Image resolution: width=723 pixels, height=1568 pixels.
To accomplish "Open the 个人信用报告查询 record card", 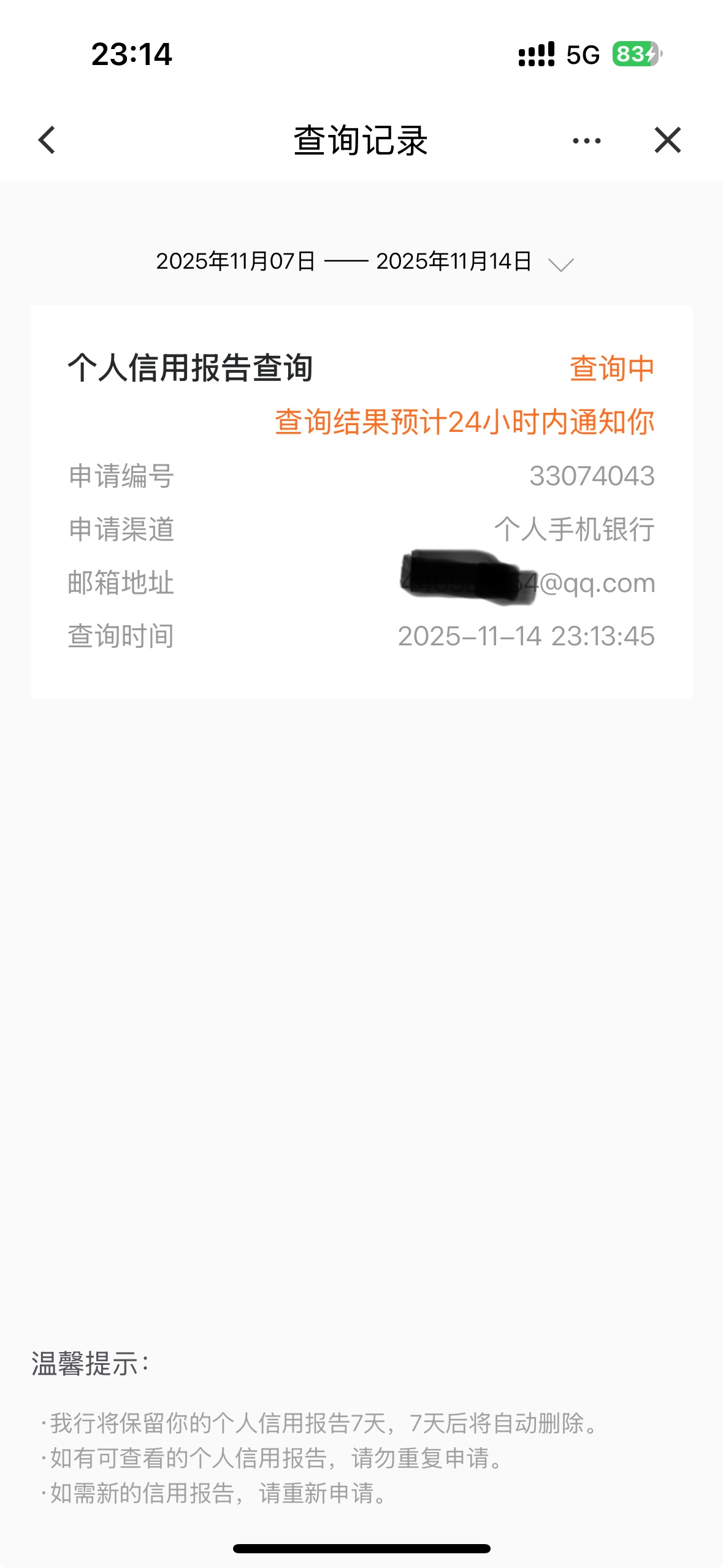I will (361, 501).
